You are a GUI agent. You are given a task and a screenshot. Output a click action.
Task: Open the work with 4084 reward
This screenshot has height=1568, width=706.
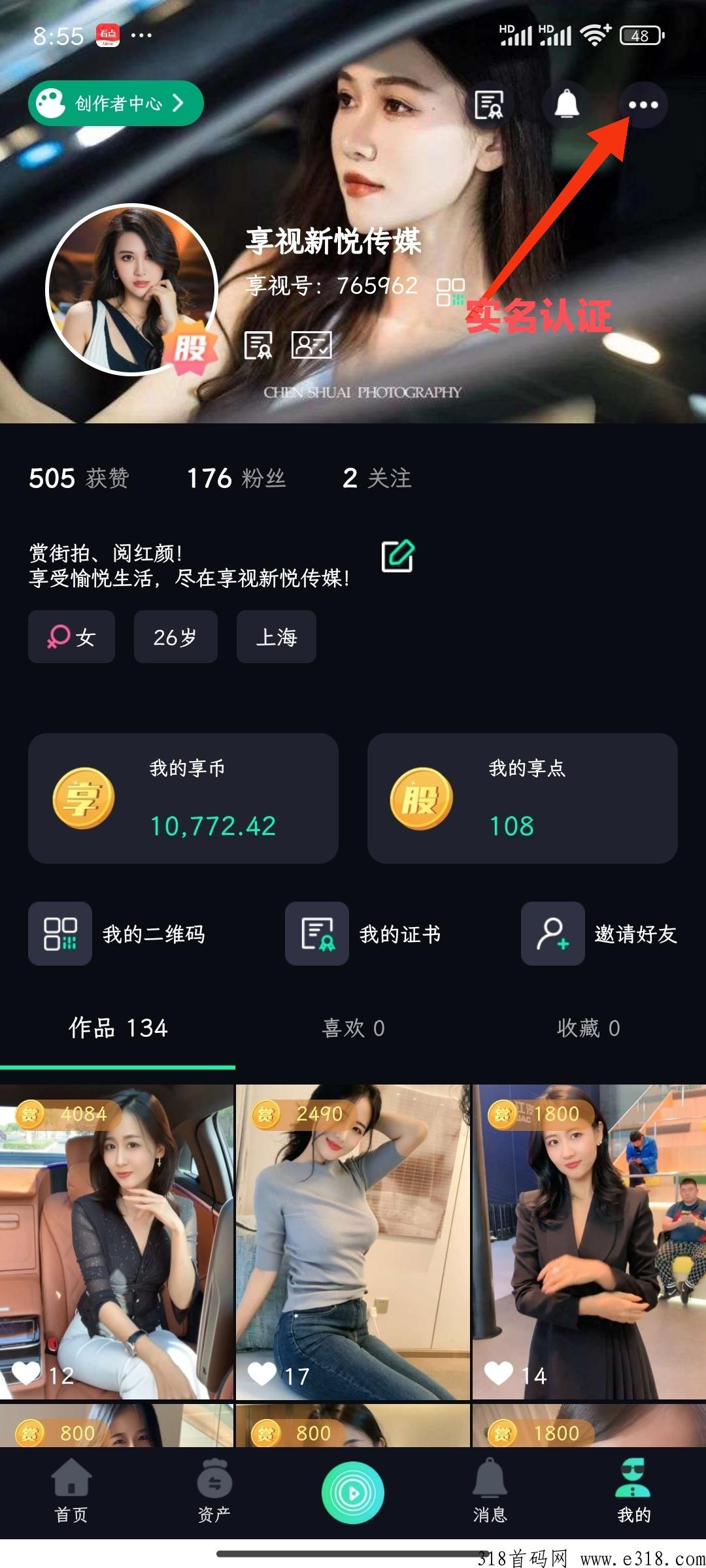click(x=116, y=1241)
